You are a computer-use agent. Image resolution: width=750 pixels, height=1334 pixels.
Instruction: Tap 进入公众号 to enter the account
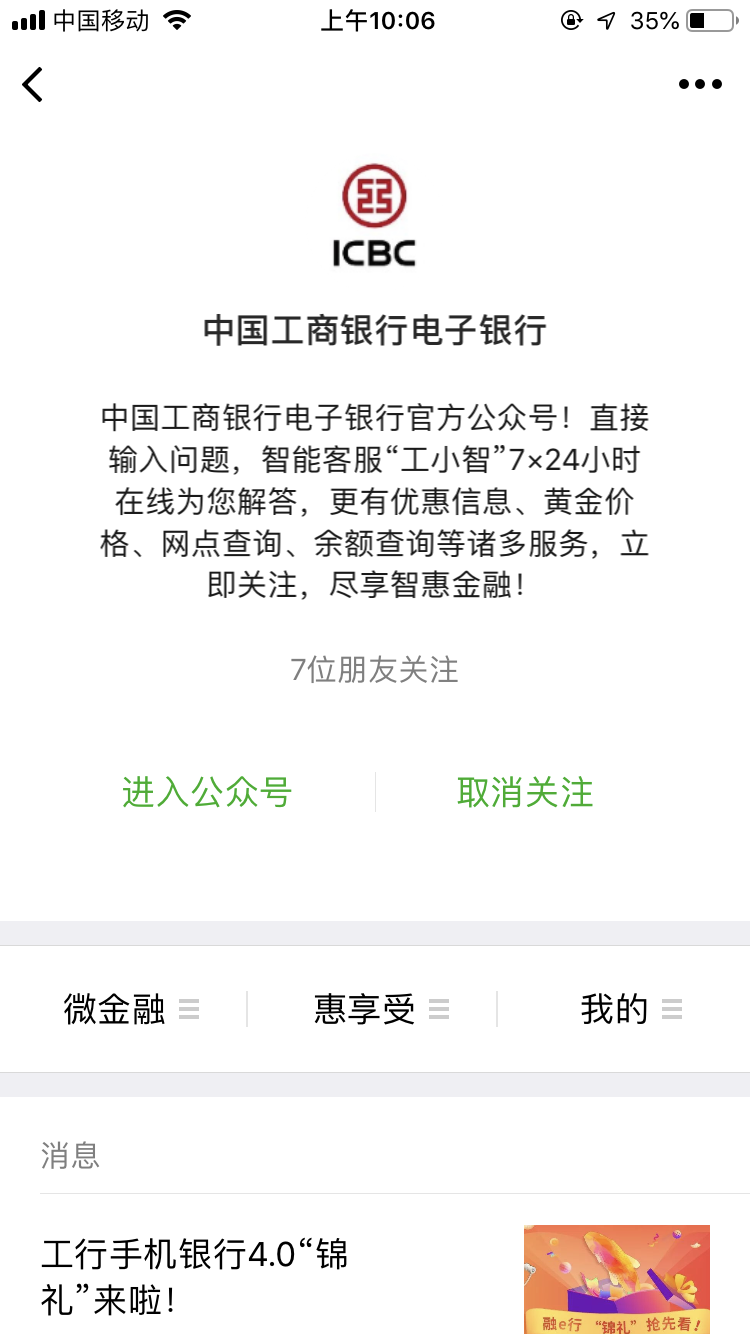[x=205, y=792]
